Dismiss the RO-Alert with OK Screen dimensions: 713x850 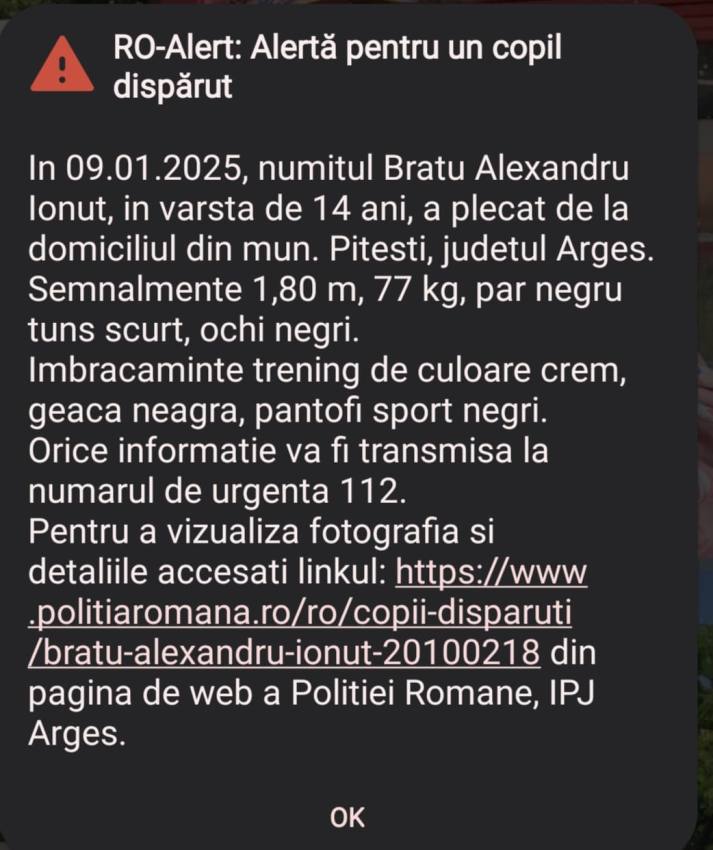coord(347,817)
